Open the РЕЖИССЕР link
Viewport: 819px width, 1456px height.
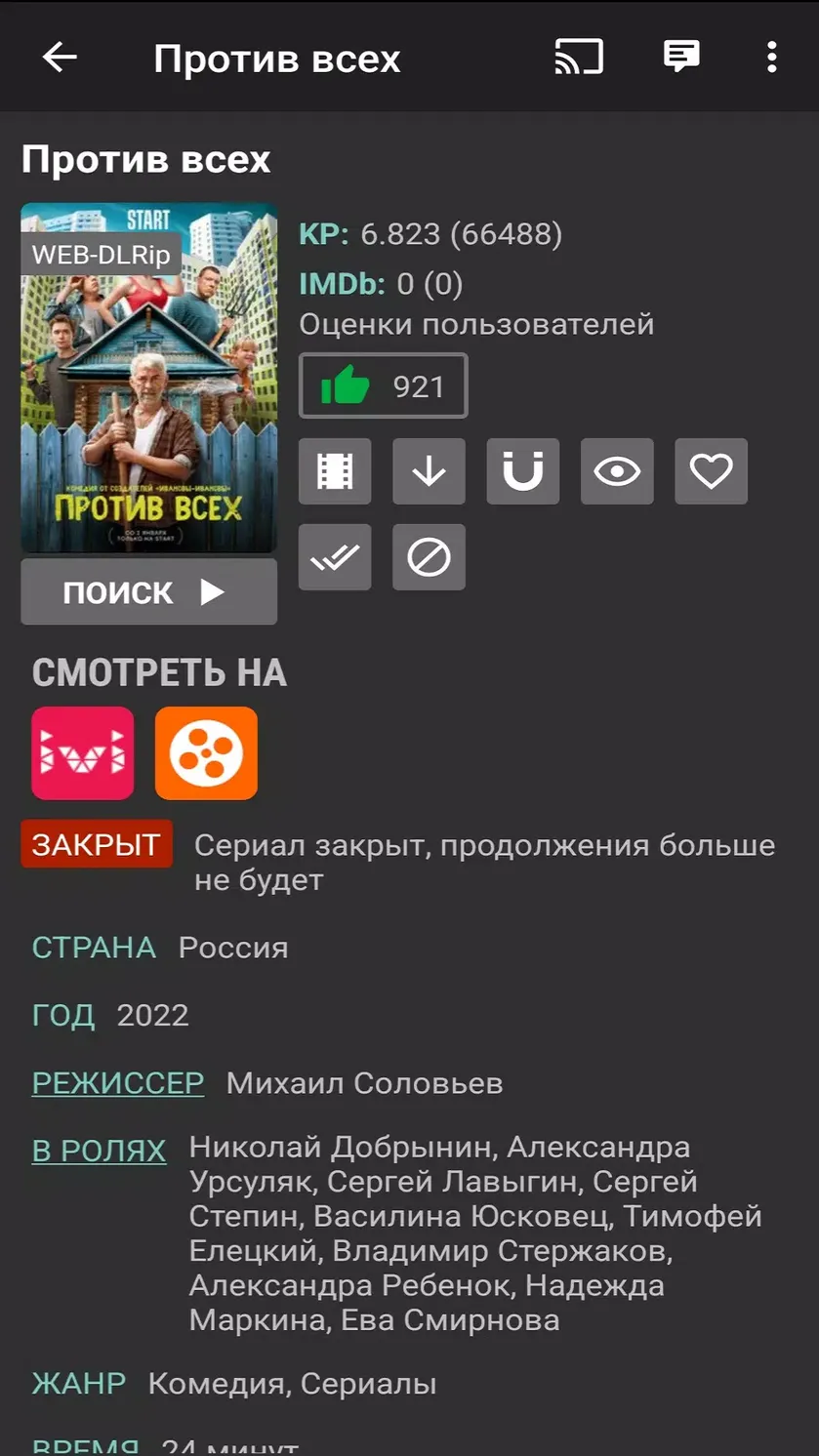[118, 1083]
